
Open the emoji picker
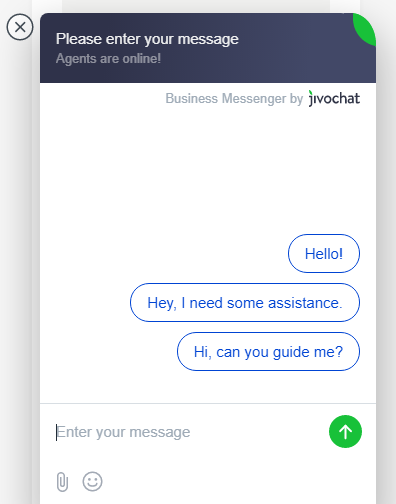point(92,482)
